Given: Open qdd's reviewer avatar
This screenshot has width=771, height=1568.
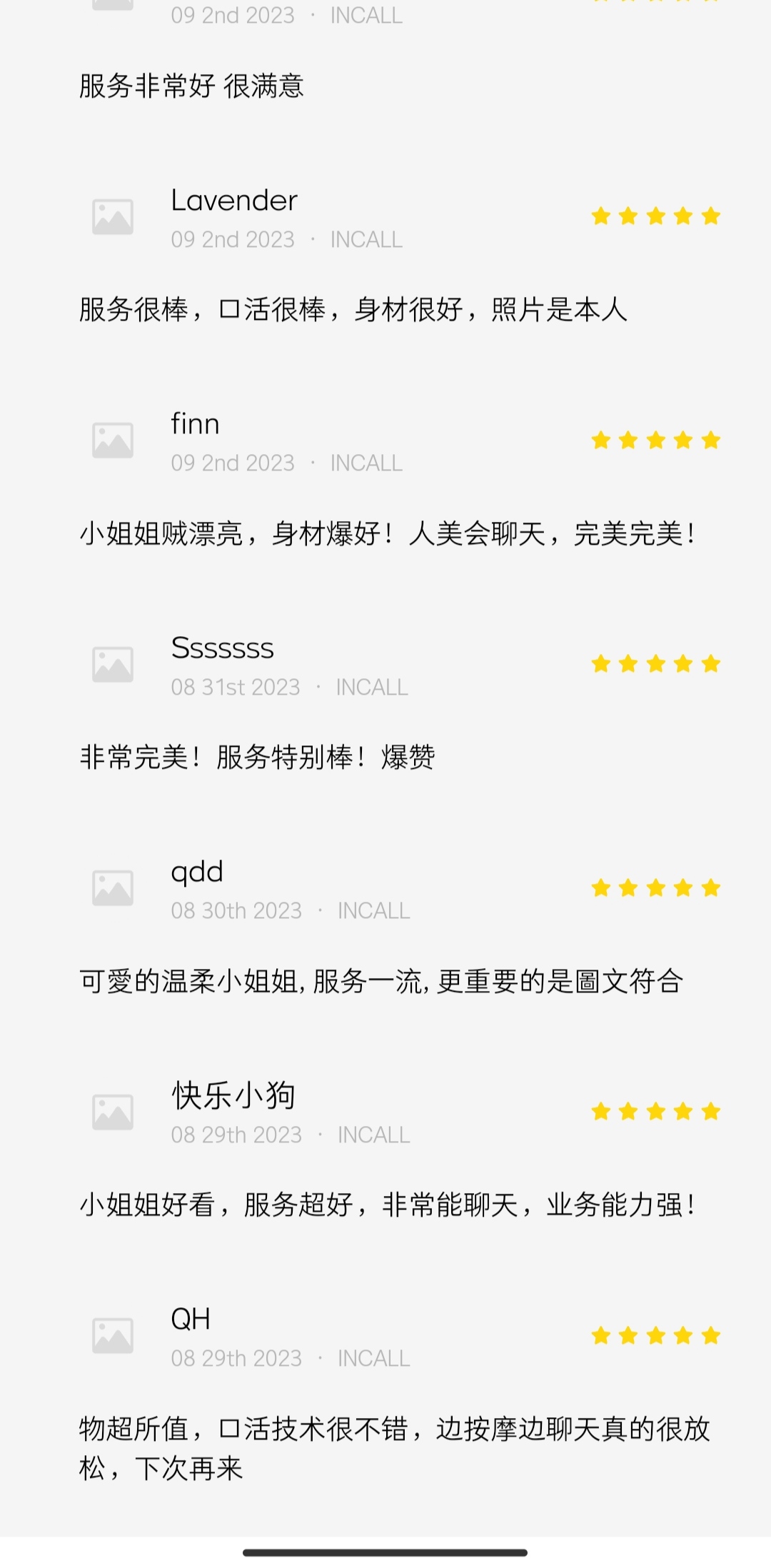Looking at the screenshot, I should (113, 888).
